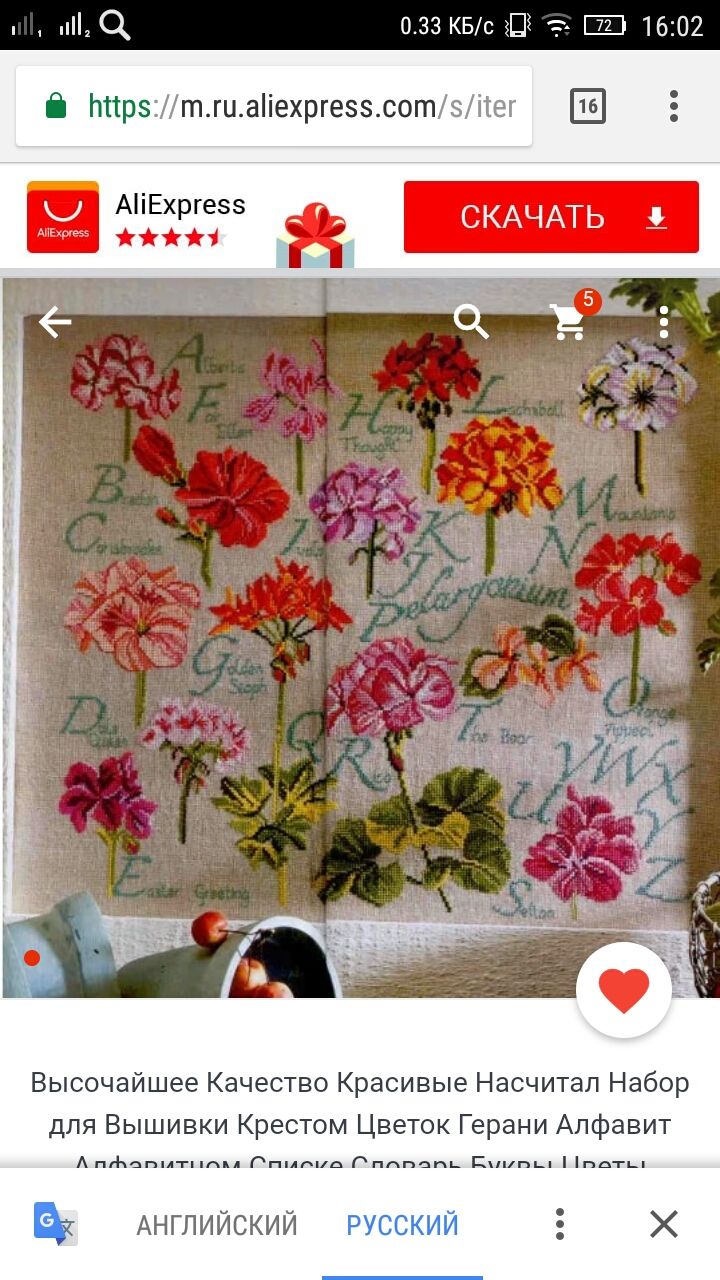The width and height of the screenshot is (720, 1280).
Task: Select the РУССКИЙ translation tab
Action: [x=402, y=1224]
